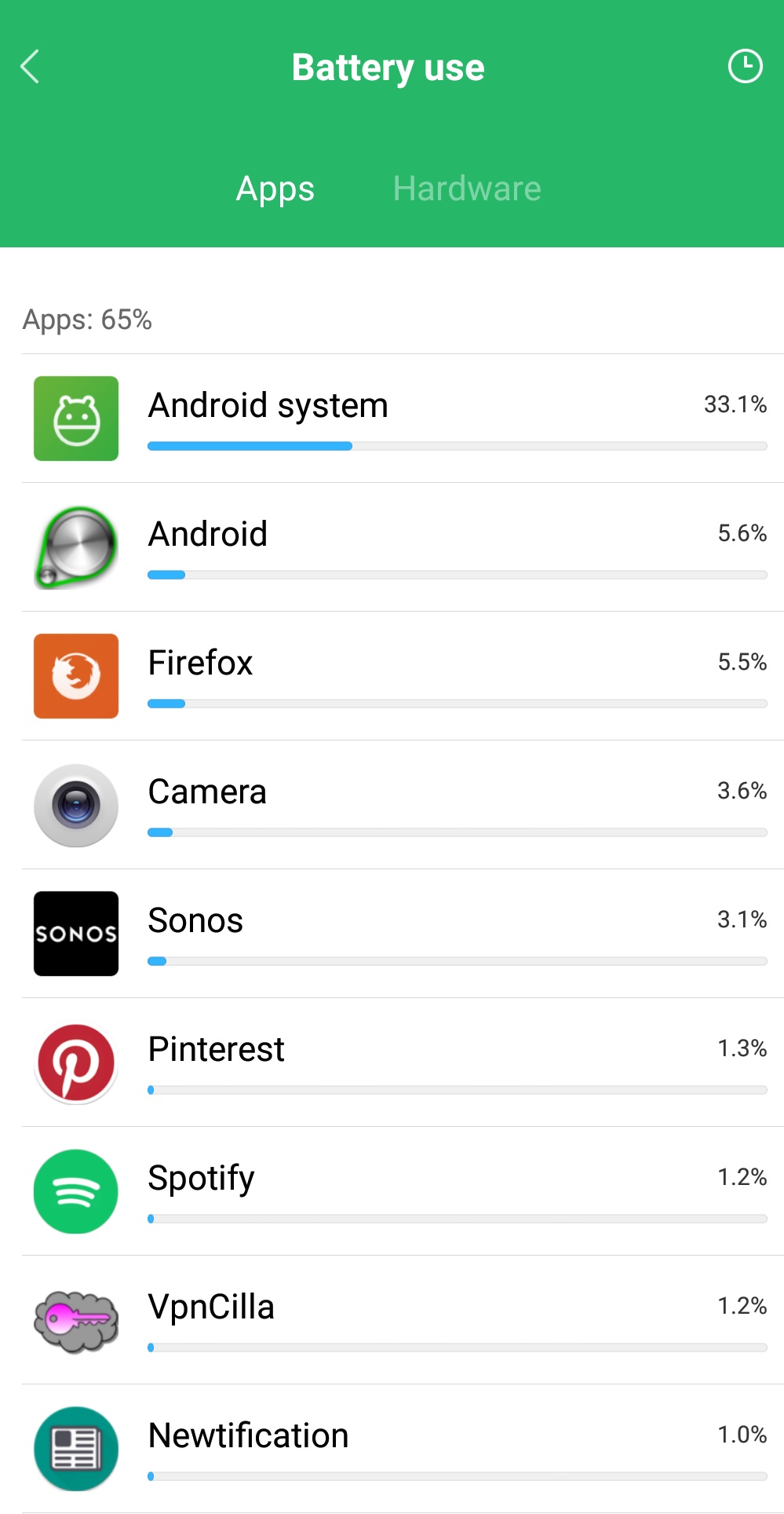Select Pinterest in the list

click(x=403, y=1062)
